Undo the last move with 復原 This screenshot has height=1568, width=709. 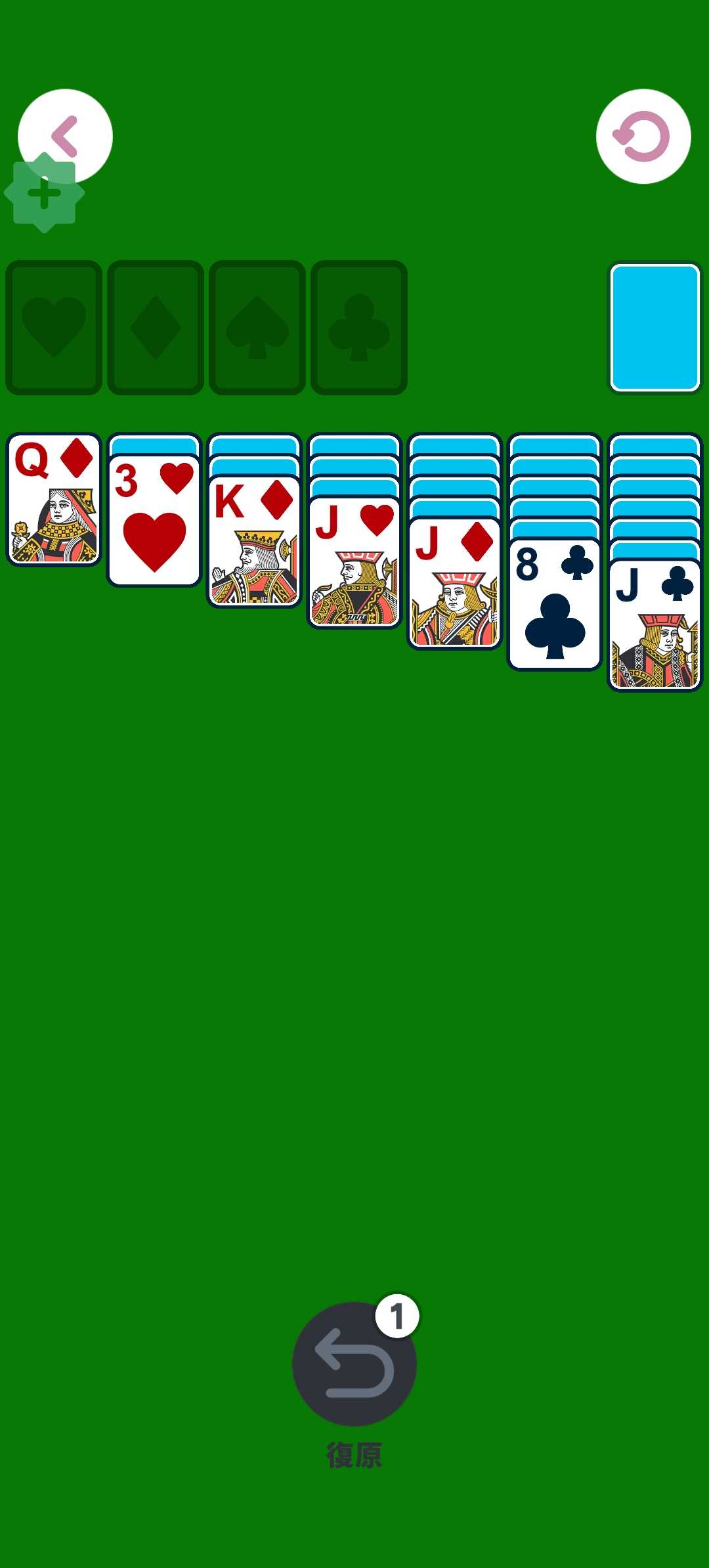coord(354,1364)
